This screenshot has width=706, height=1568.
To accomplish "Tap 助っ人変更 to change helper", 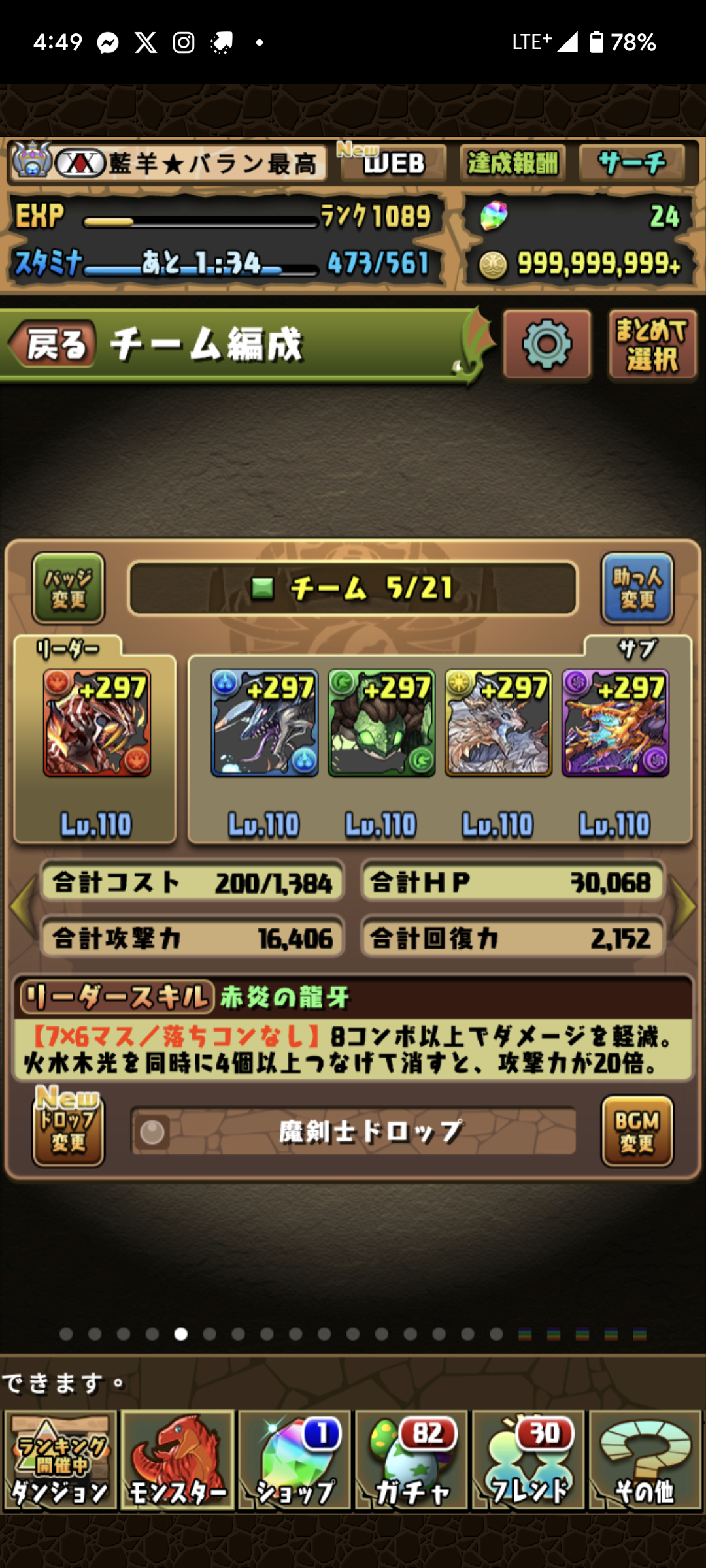I will pyautogui.click(x=637, y=588).
